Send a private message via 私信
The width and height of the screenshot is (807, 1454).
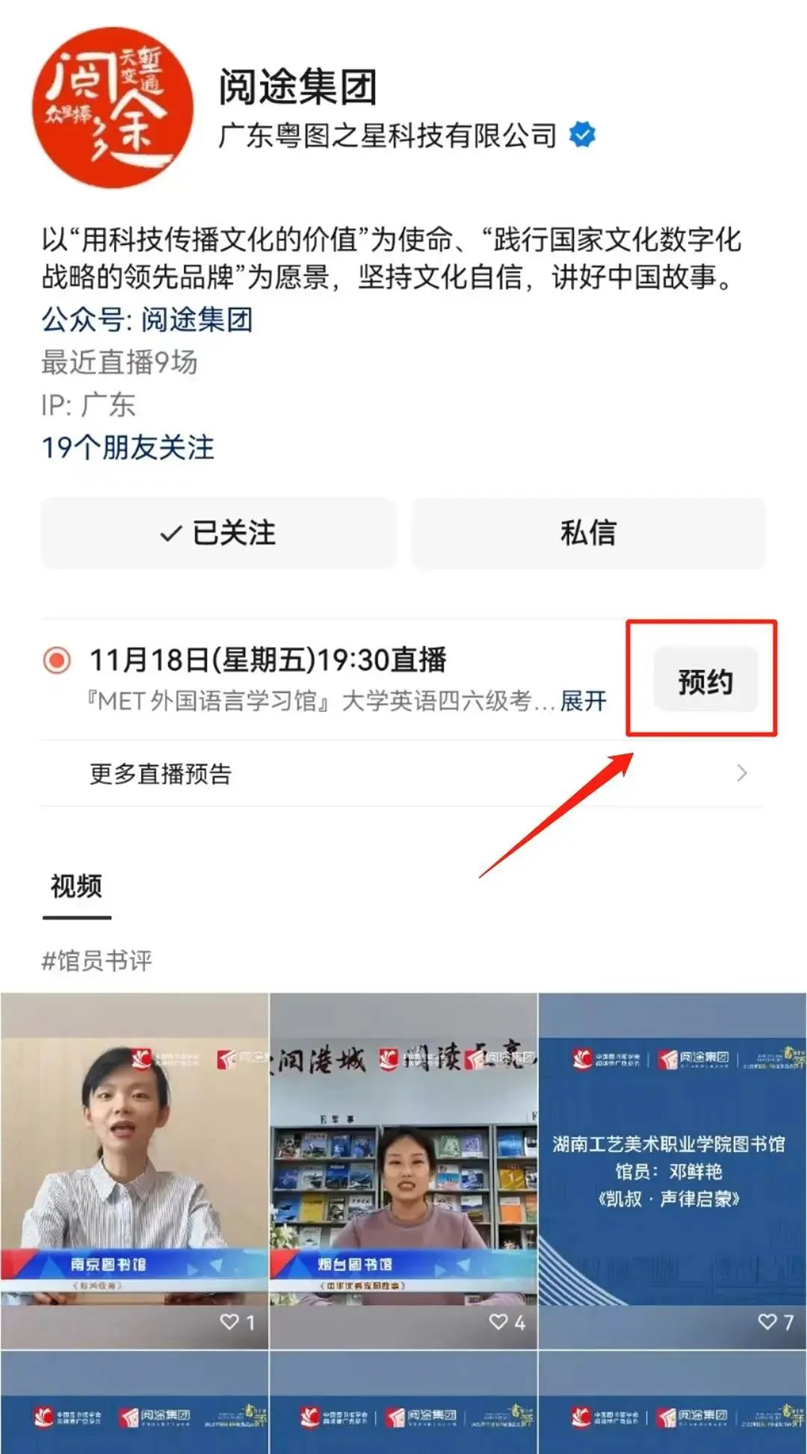(x=588, y=533)
